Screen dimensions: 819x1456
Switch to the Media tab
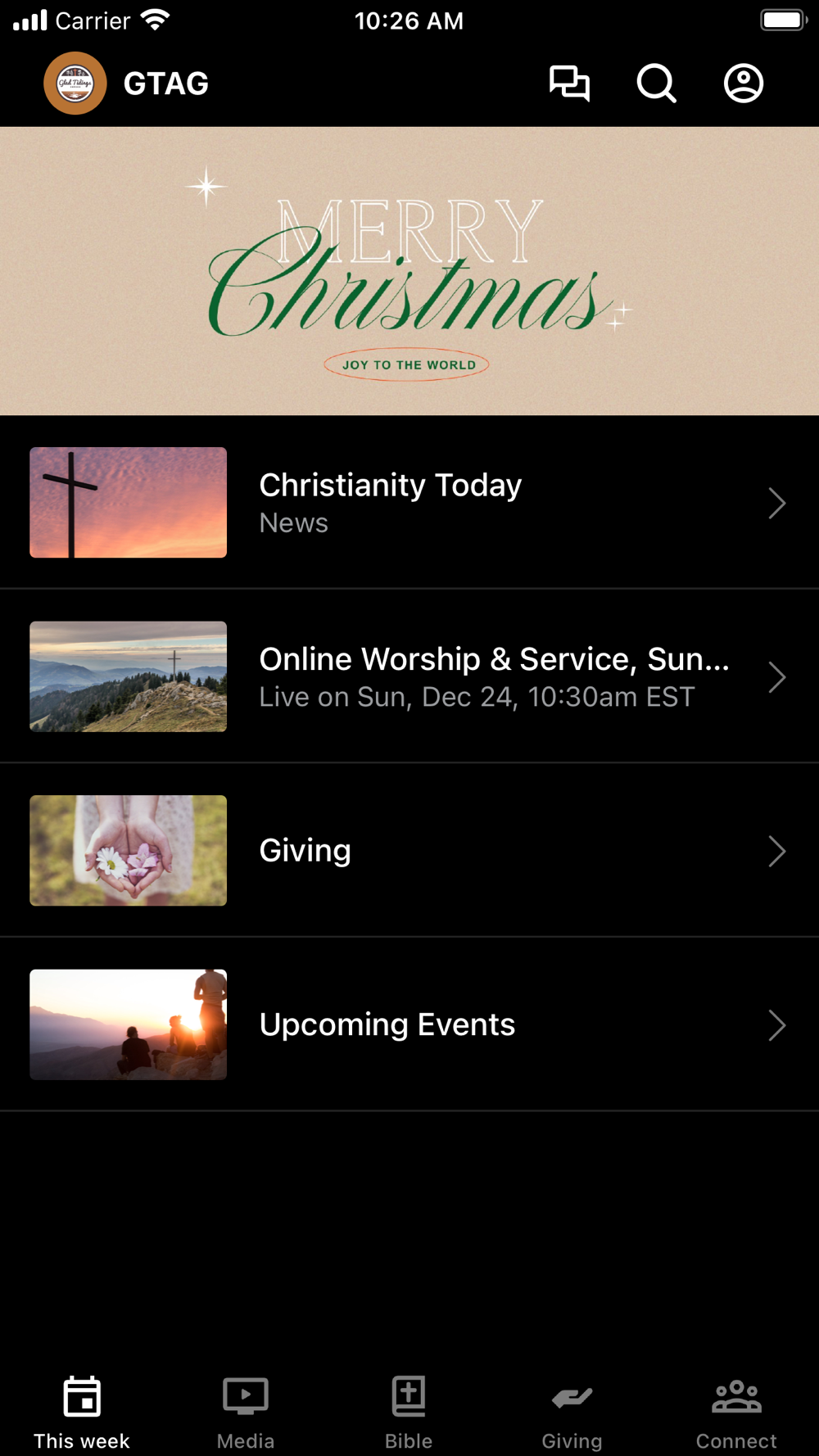coord(246,1412)
